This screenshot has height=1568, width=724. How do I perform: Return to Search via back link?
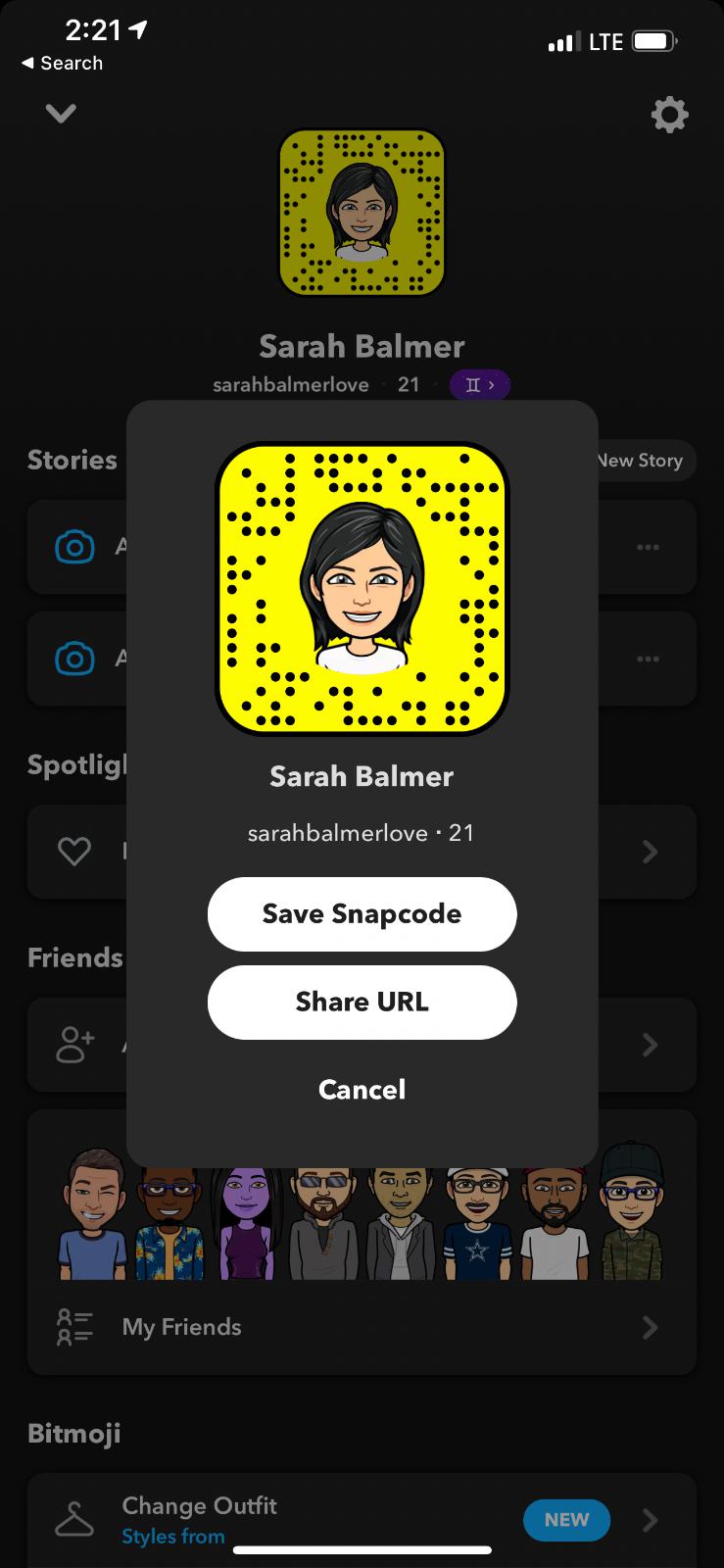tap(62, 63)
